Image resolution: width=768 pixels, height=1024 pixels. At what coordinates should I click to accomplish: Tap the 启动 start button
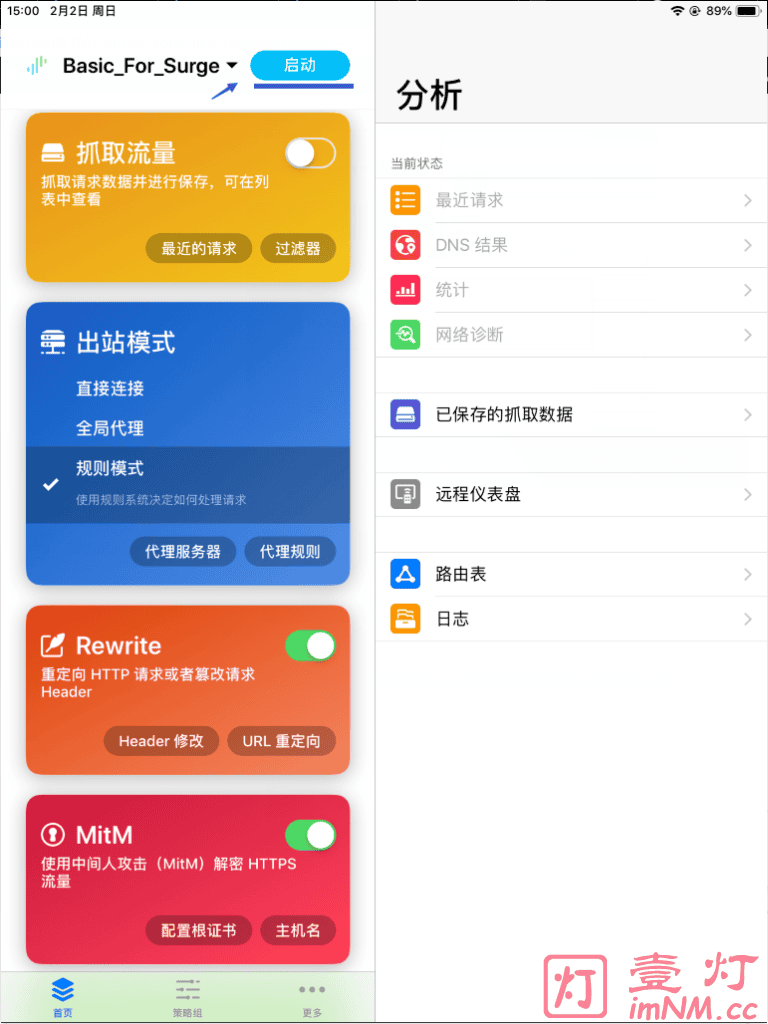click(300, 65)
